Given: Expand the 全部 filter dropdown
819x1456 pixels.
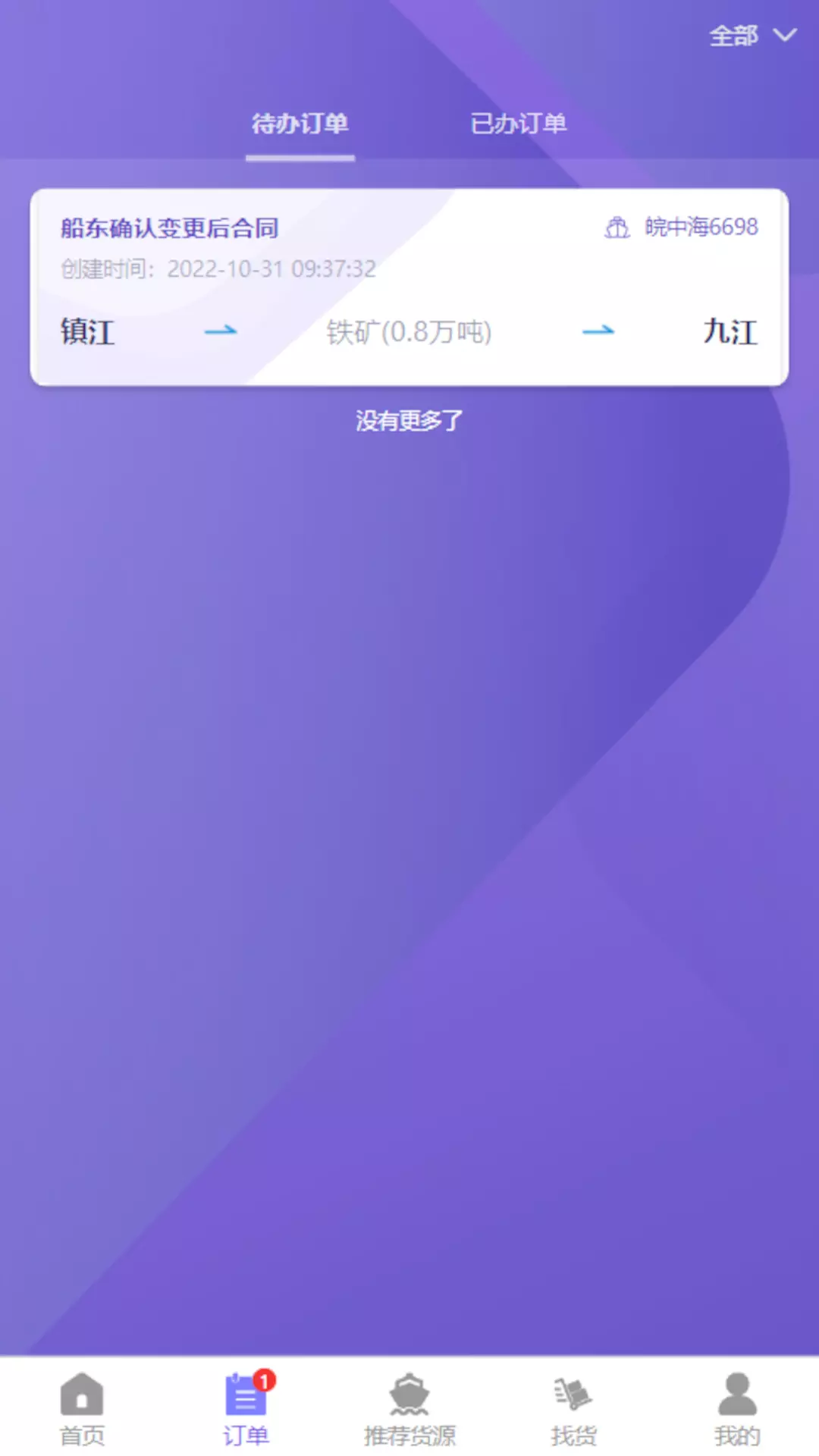Looking at the screenshot, I should 752,36.
